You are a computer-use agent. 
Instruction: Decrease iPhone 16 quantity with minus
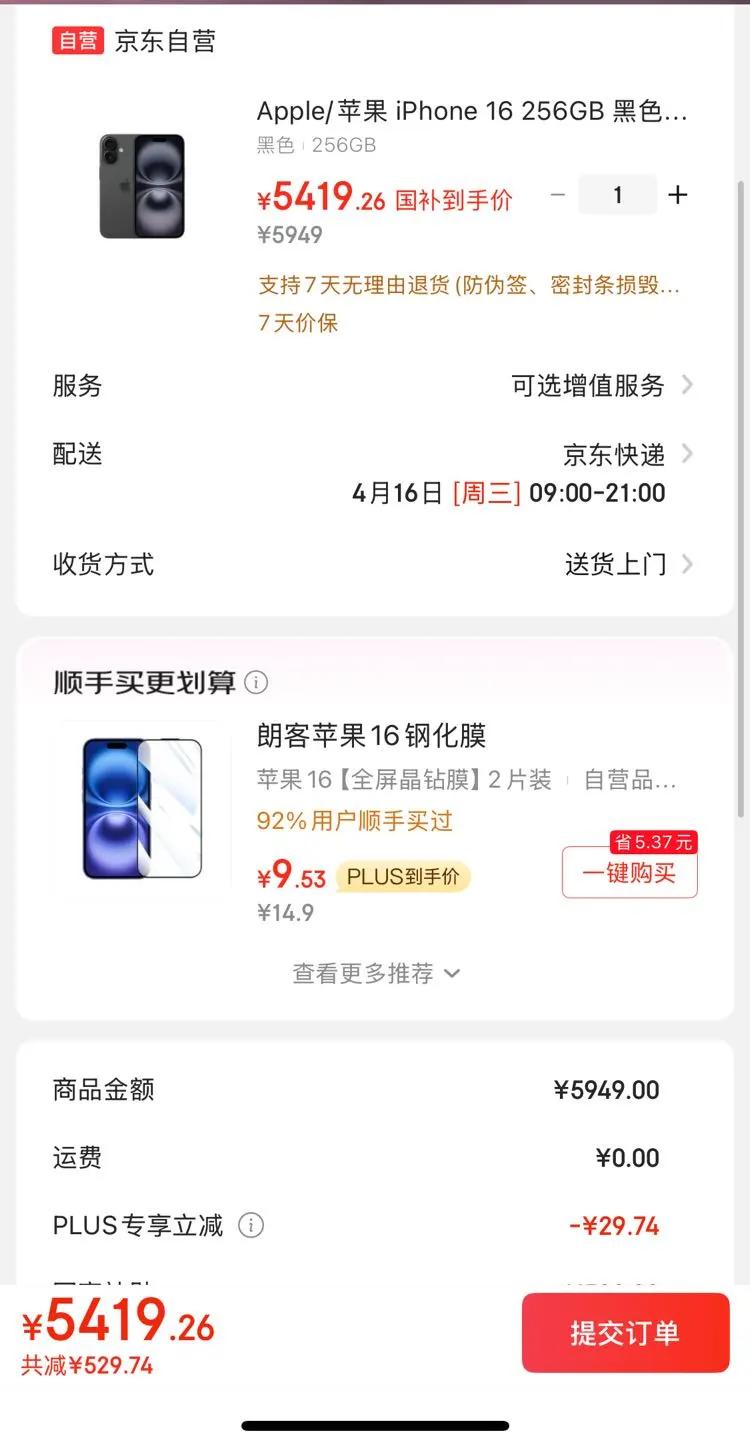tap(558, 195)
